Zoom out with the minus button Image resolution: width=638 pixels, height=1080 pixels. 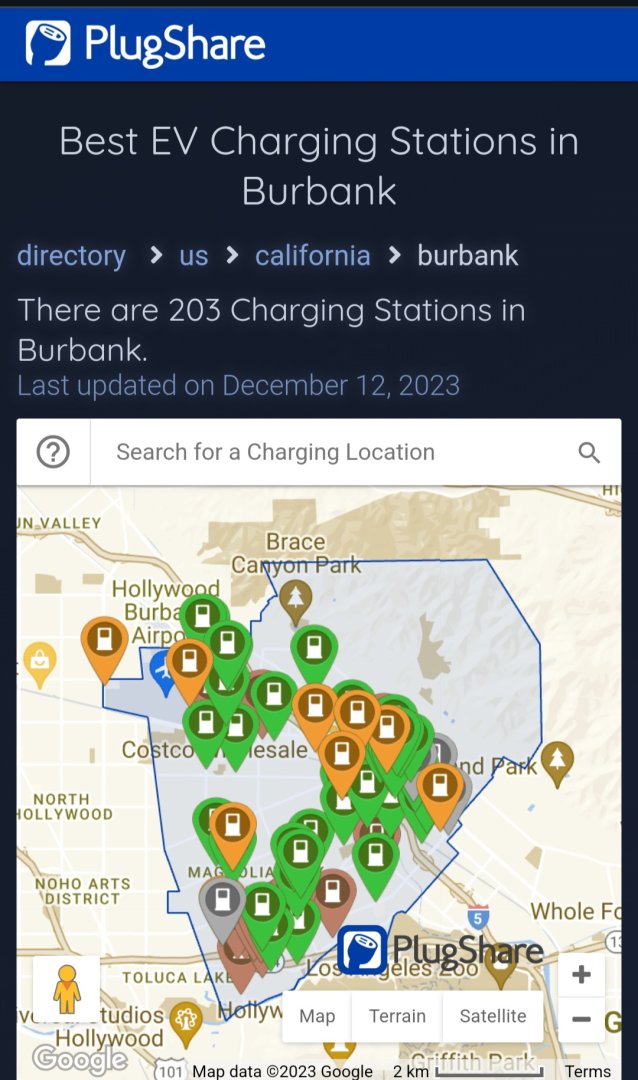[x=582, y=1019]
